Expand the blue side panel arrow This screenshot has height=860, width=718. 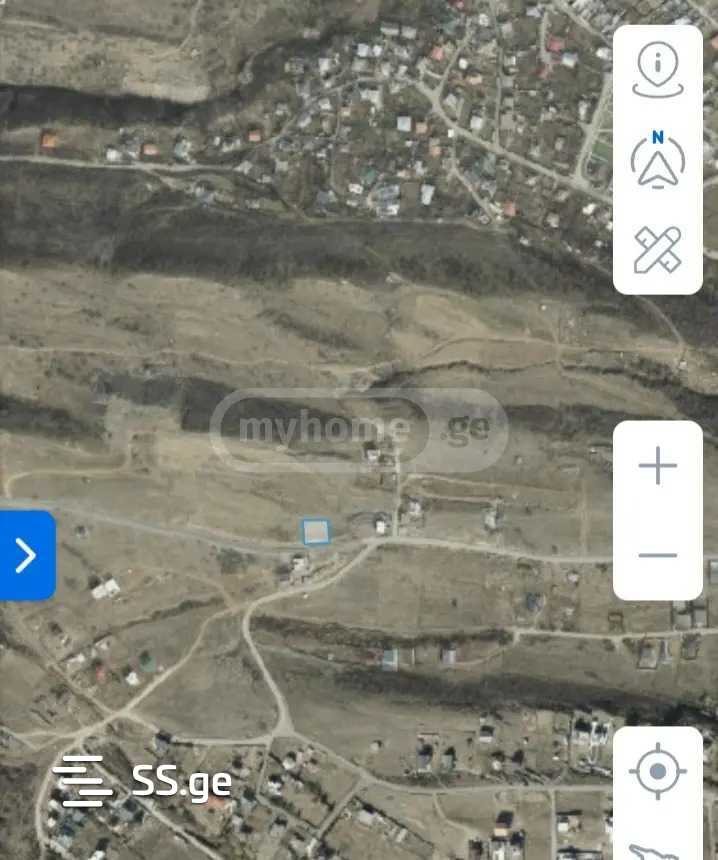pyautogui.click(x=26, y=556)
